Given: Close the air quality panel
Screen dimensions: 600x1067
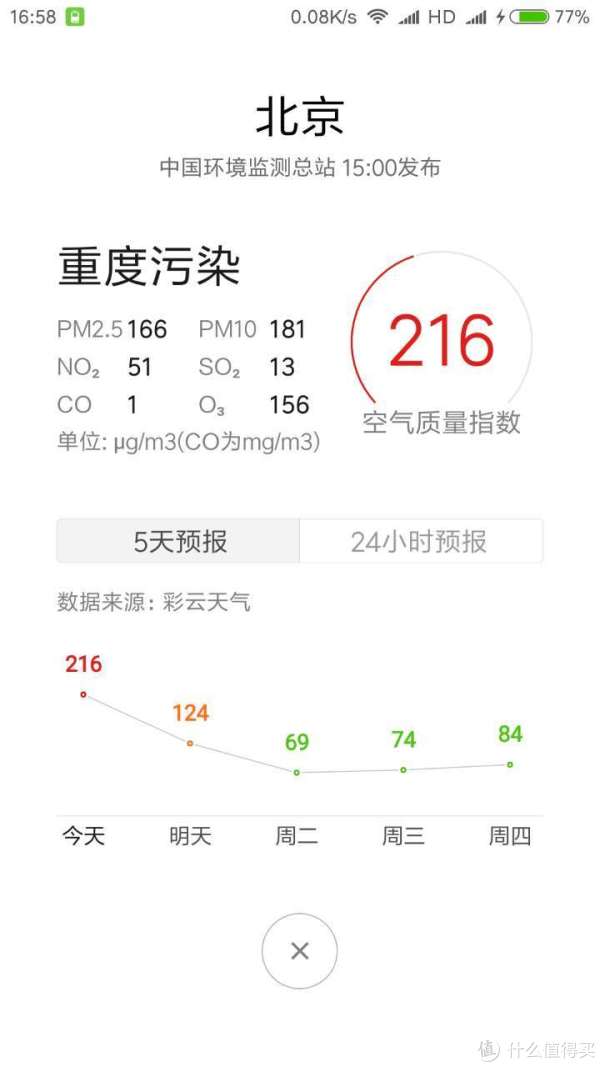Looking at the screenshot, I should [x=299, y=951].
